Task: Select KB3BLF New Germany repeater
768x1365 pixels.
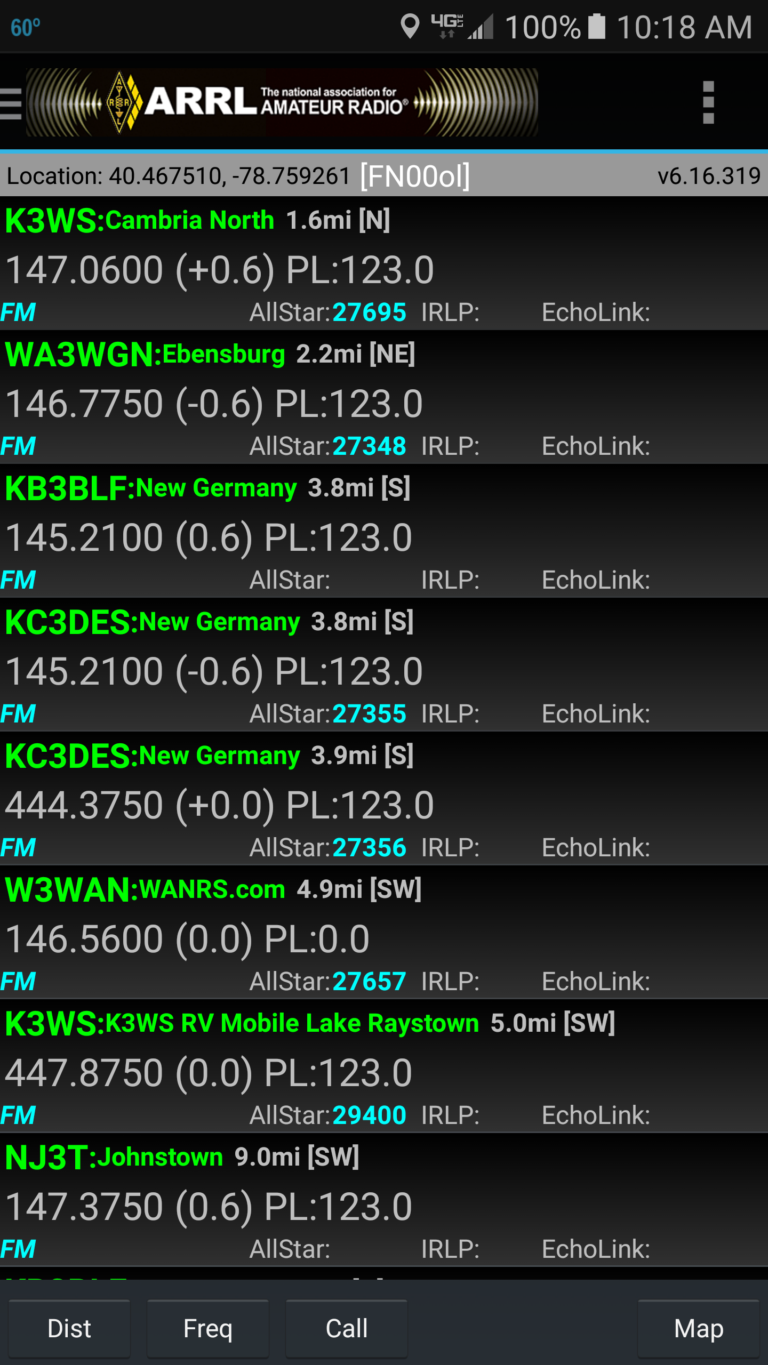Action: pos(384,531)
